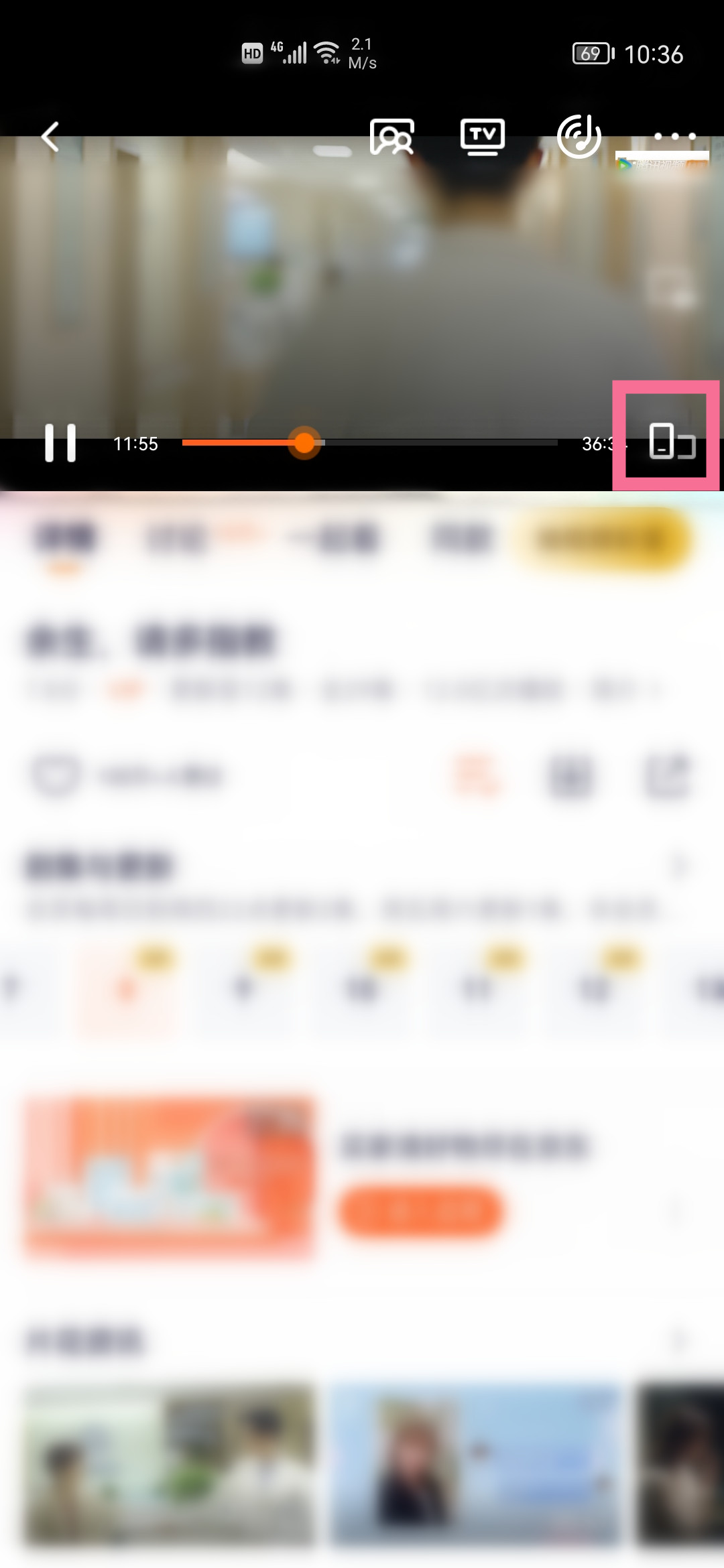This screenshot has width=724, height=1568.
Task: Enter fullscreen landscape mode
Action: pos(672,442)
